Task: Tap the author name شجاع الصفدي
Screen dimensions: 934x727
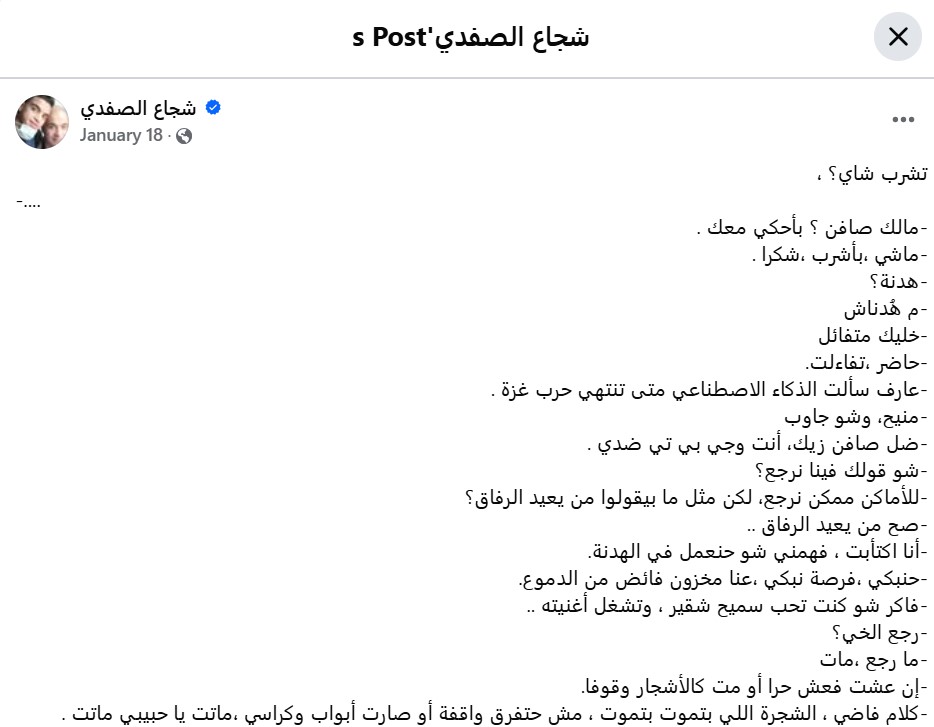Action: pos(138,108)
